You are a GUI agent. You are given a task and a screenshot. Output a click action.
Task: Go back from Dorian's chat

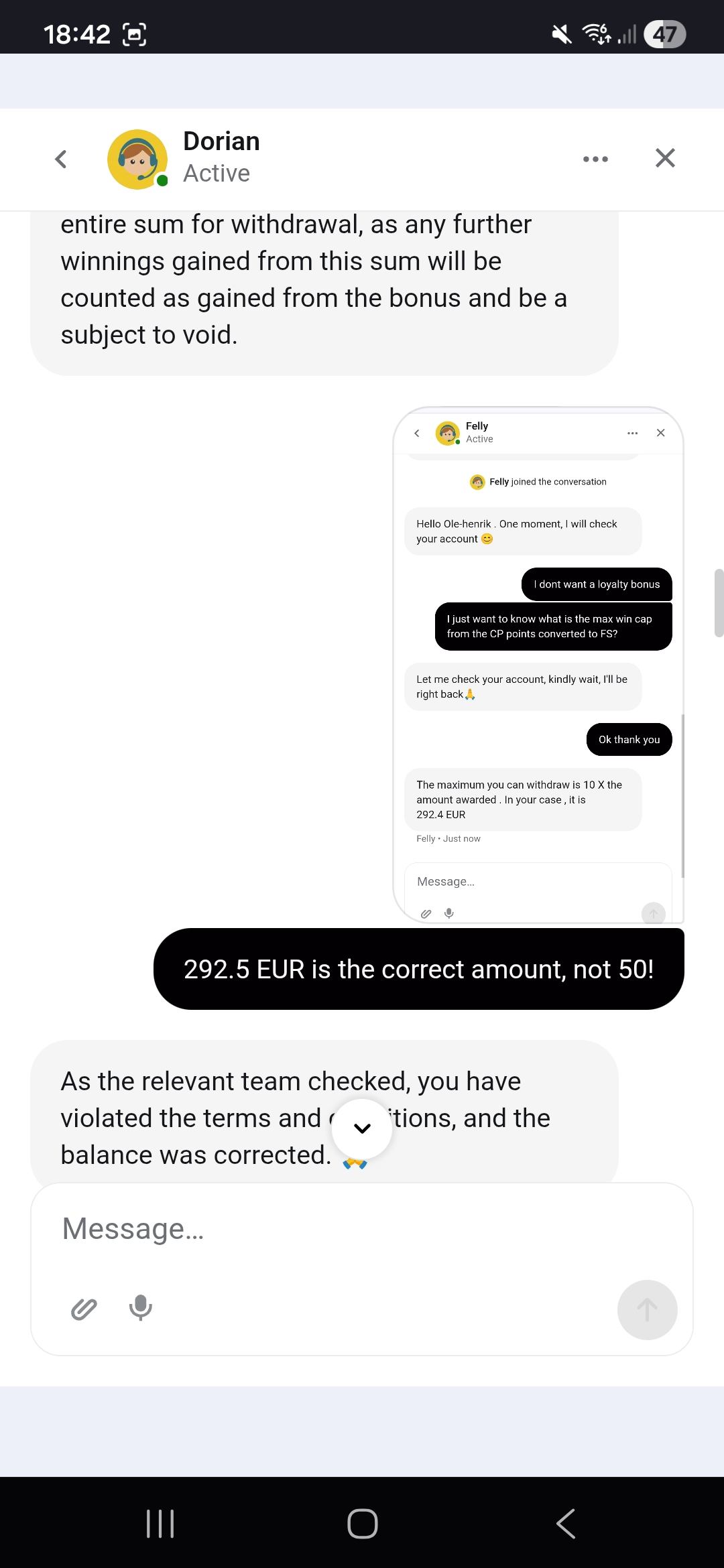tap(61, 159)
